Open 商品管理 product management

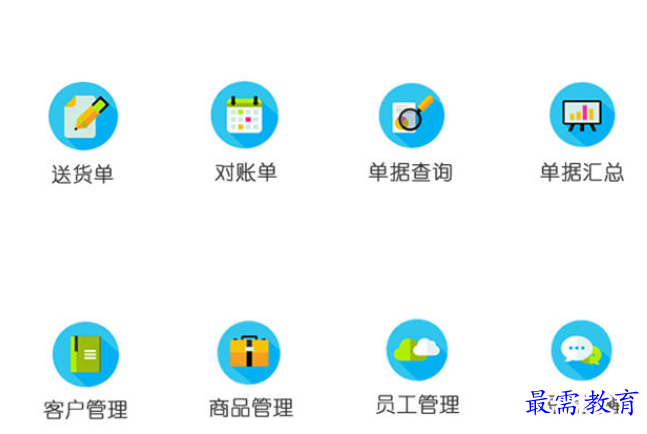[249, 352]
